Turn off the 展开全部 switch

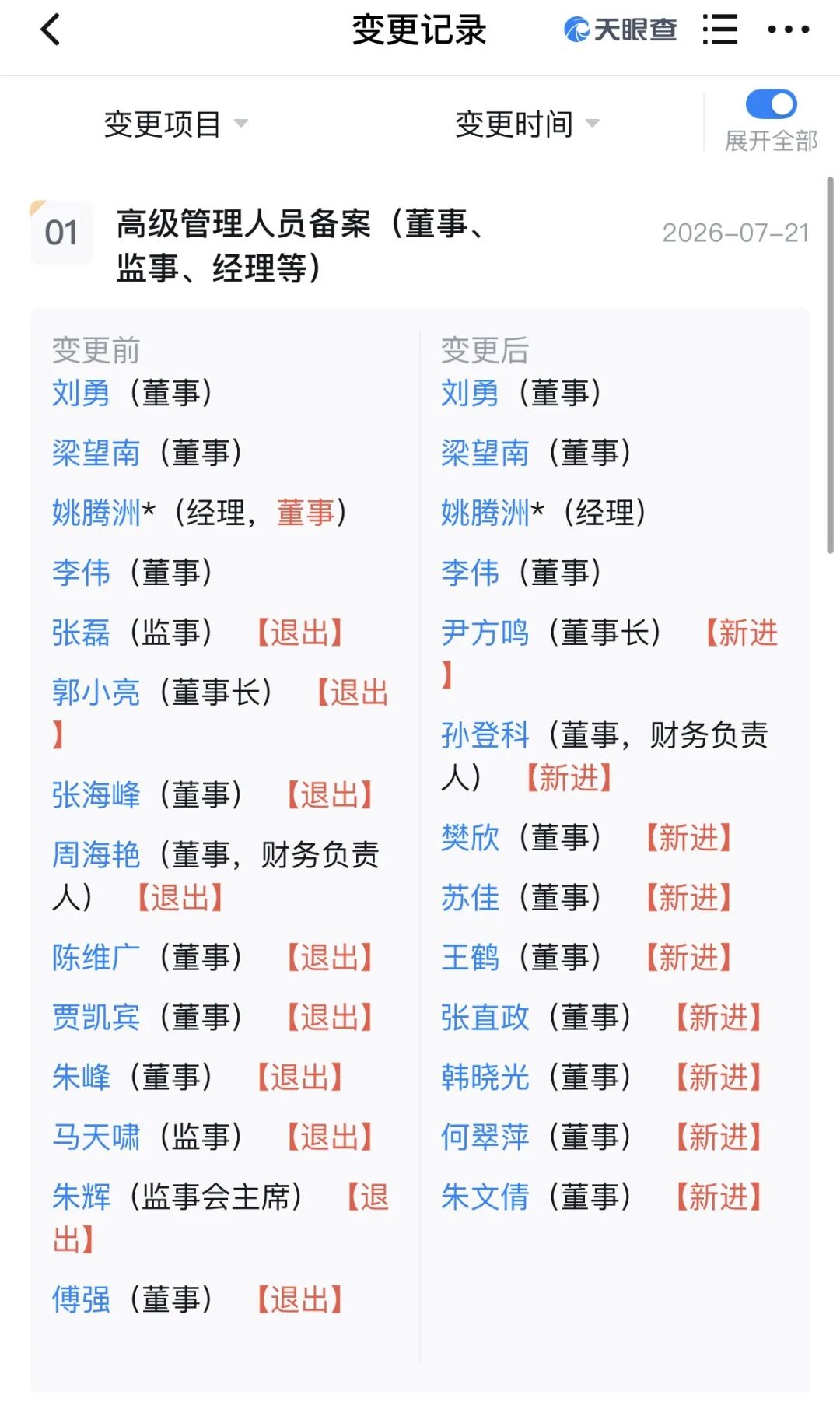pyautogui.click(x=771, y=104)
